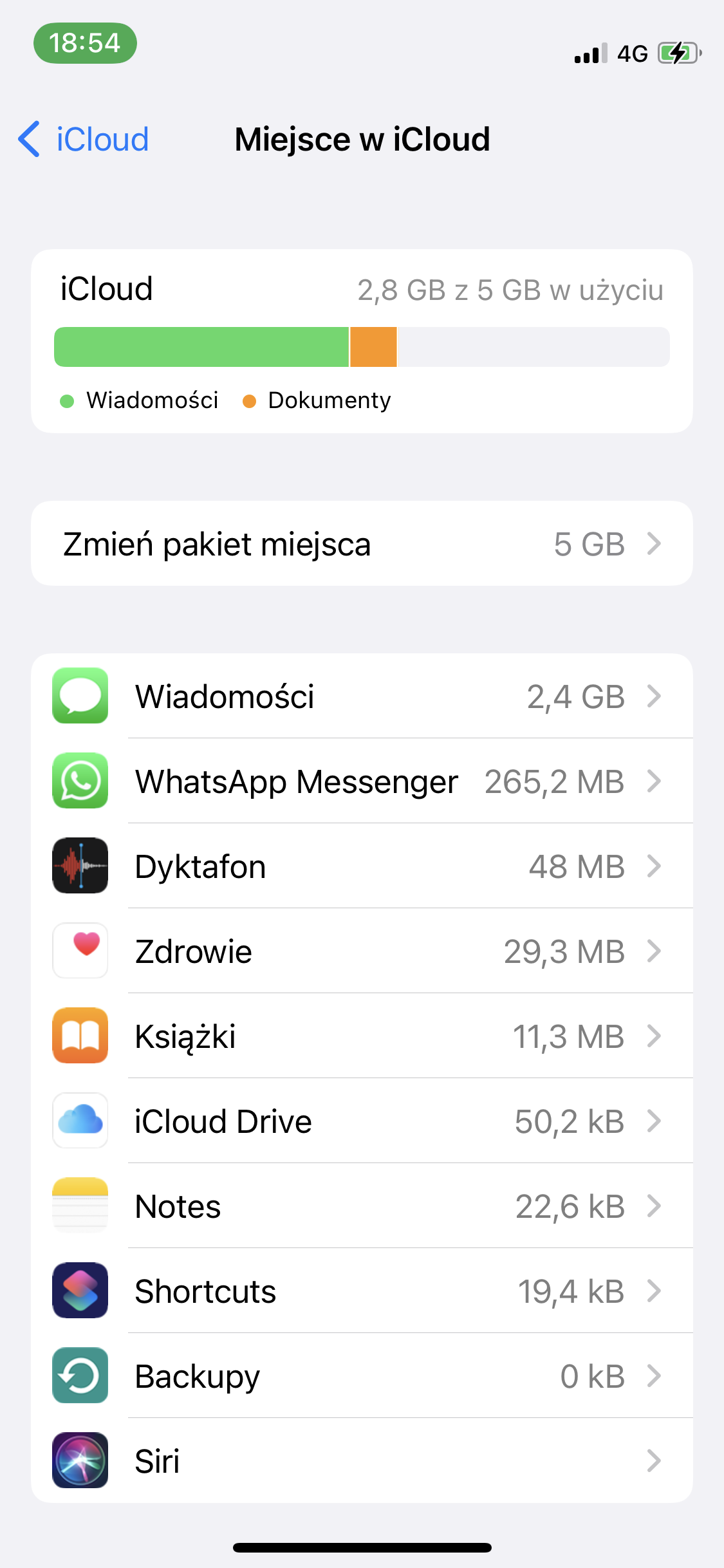
Task: Open Zmień pakiet miejsca storage plan
Action: click(362, 544)
